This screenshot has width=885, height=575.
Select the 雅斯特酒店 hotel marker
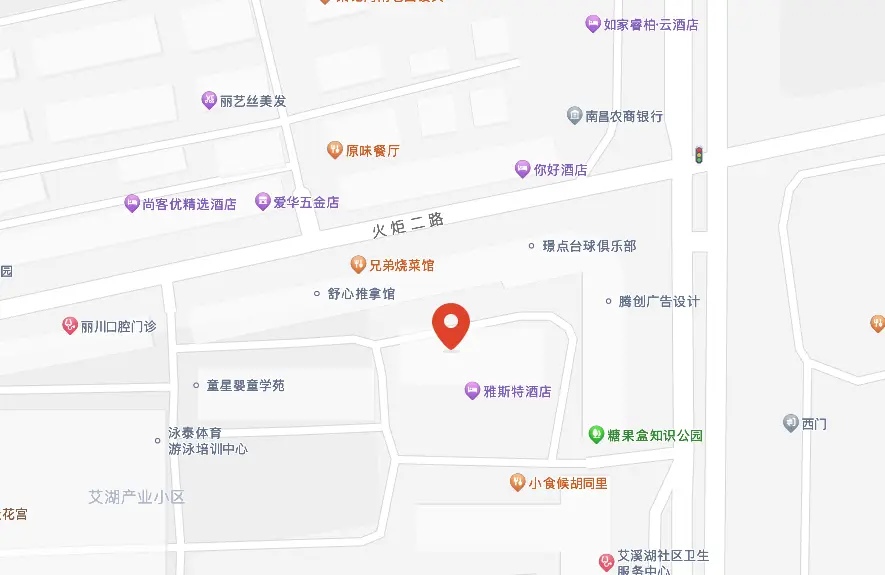click(473, 392)
